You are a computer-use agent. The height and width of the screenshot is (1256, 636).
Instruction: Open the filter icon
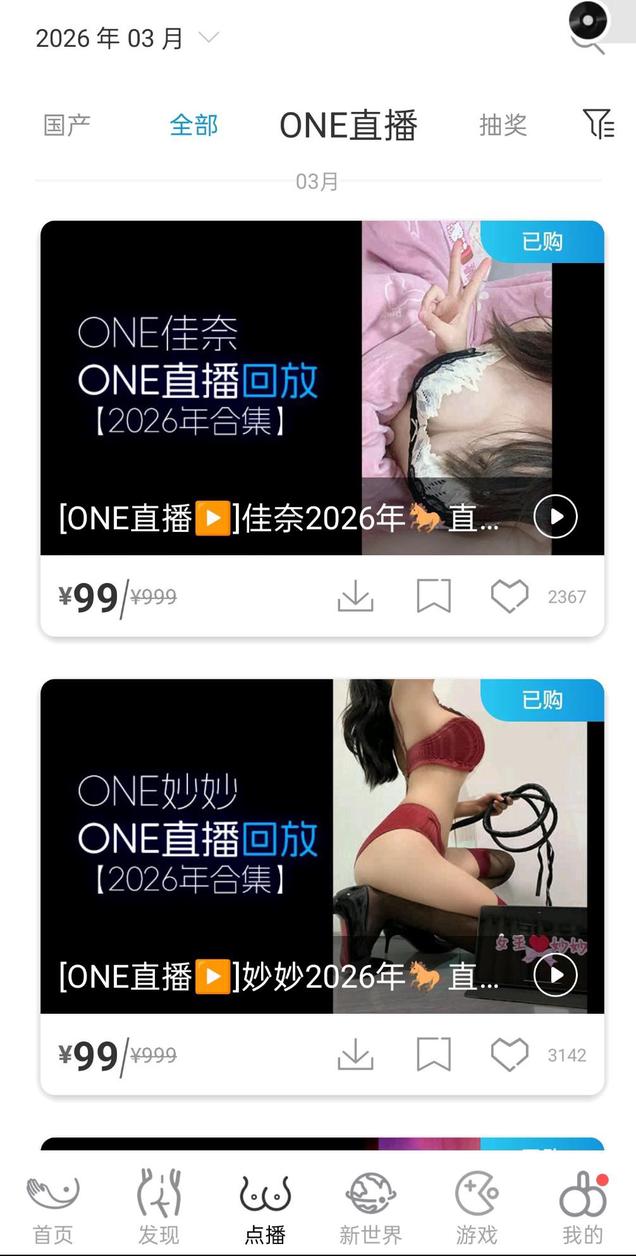pos(598,124)
